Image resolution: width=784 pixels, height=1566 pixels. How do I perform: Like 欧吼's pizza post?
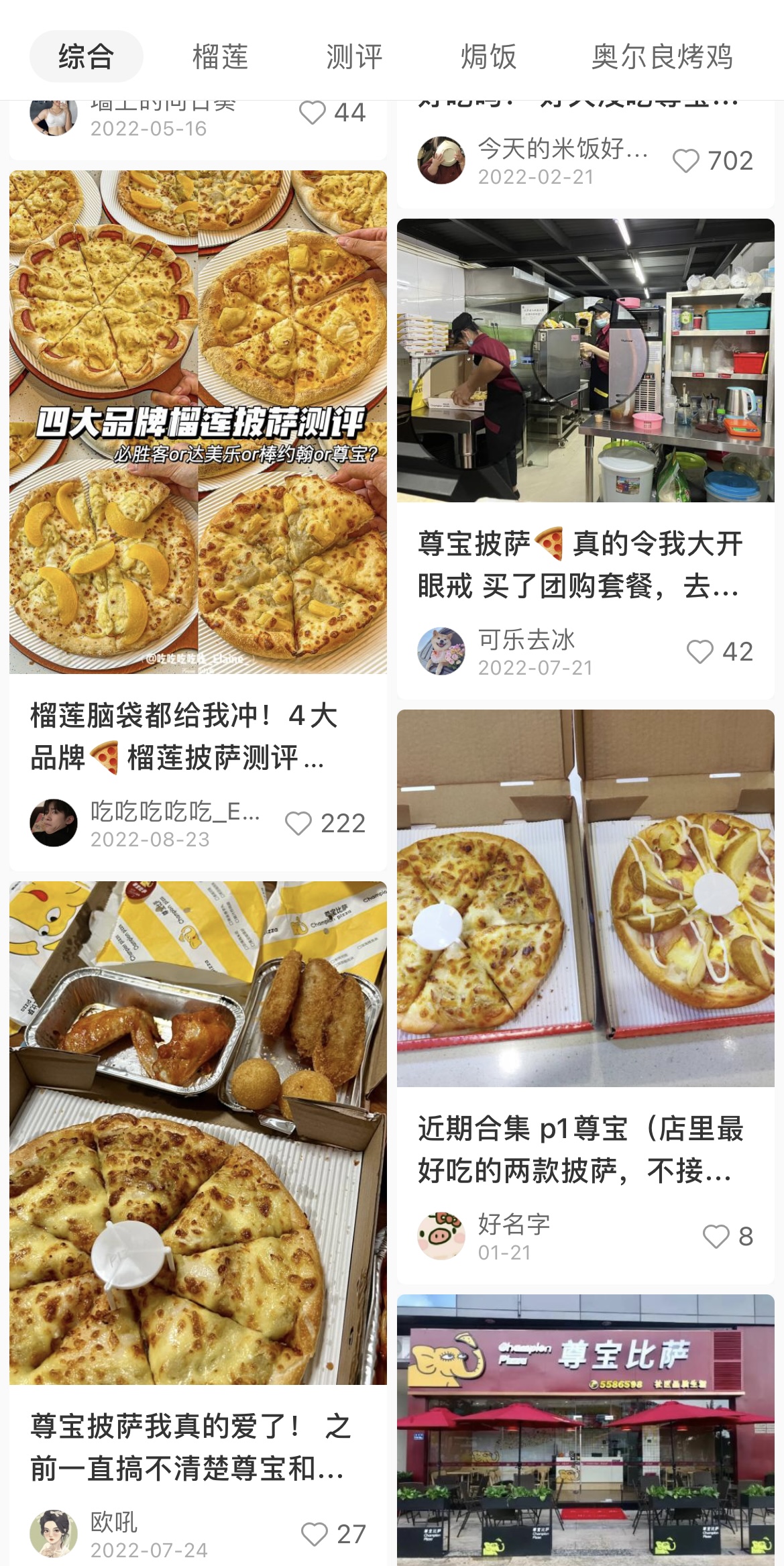(x=315, y=1534)
